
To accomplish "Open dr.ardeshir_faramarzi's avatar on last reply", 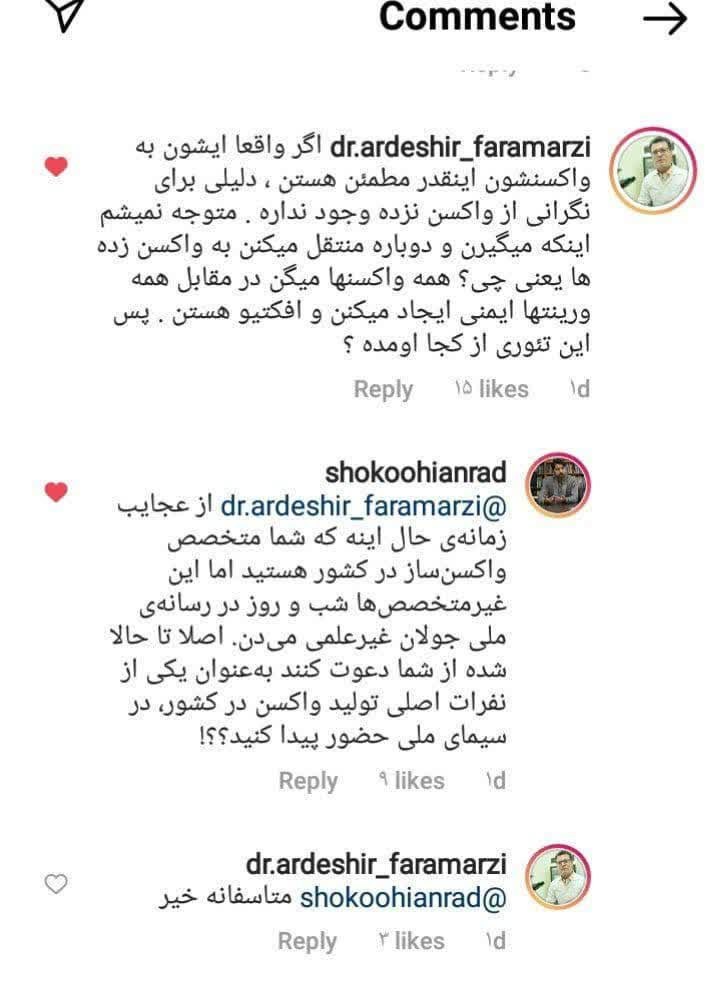I will [559, 878].
